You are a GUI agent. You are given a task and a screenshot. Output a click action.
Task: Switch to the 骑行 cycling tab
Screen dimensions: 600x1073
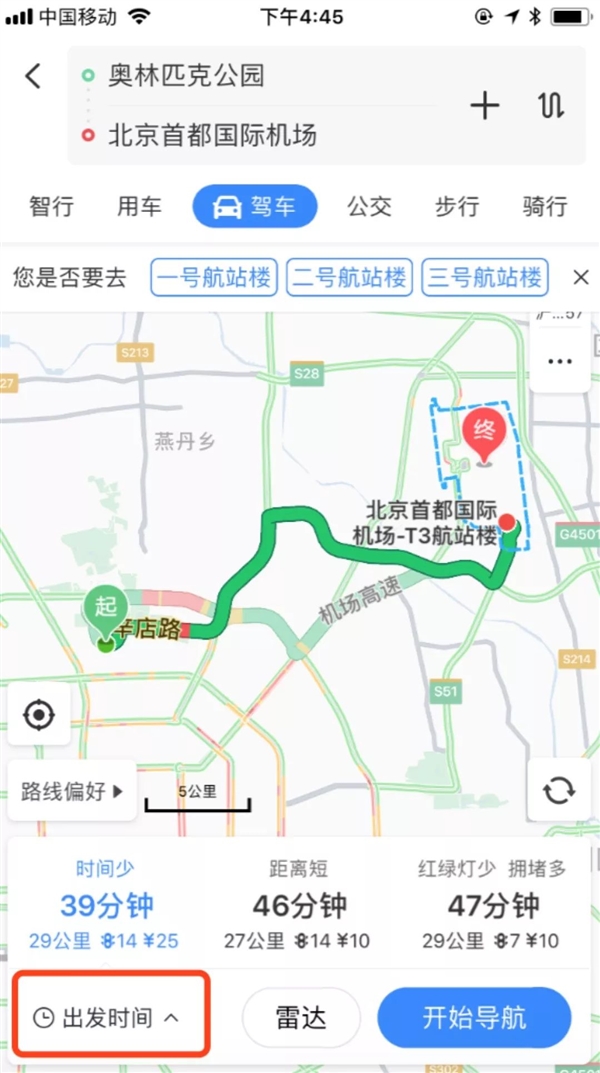(x=544, y=207)
